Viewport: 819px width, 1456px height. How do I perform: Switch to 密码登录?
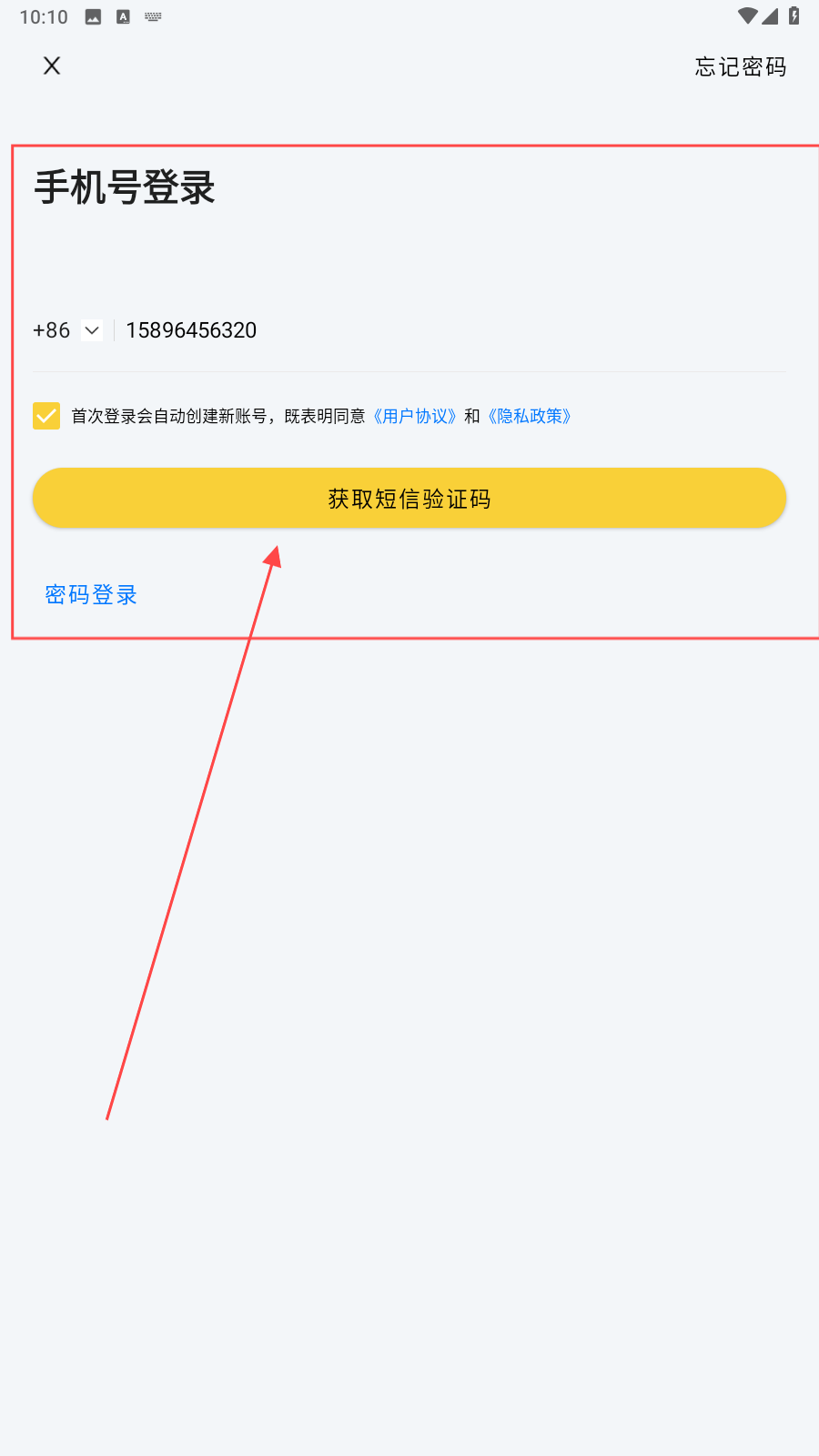(x=91, y=594)
